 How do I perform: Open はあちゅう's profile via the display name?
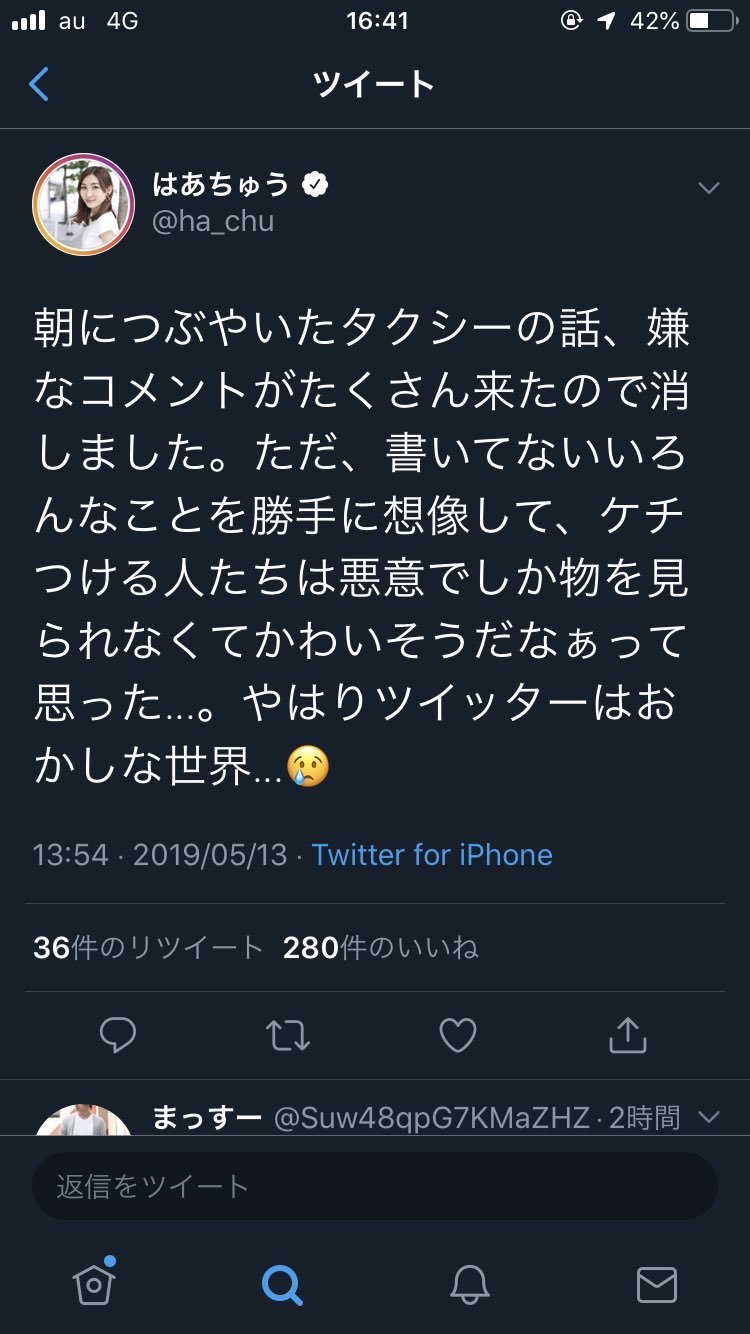click(222, 185)
